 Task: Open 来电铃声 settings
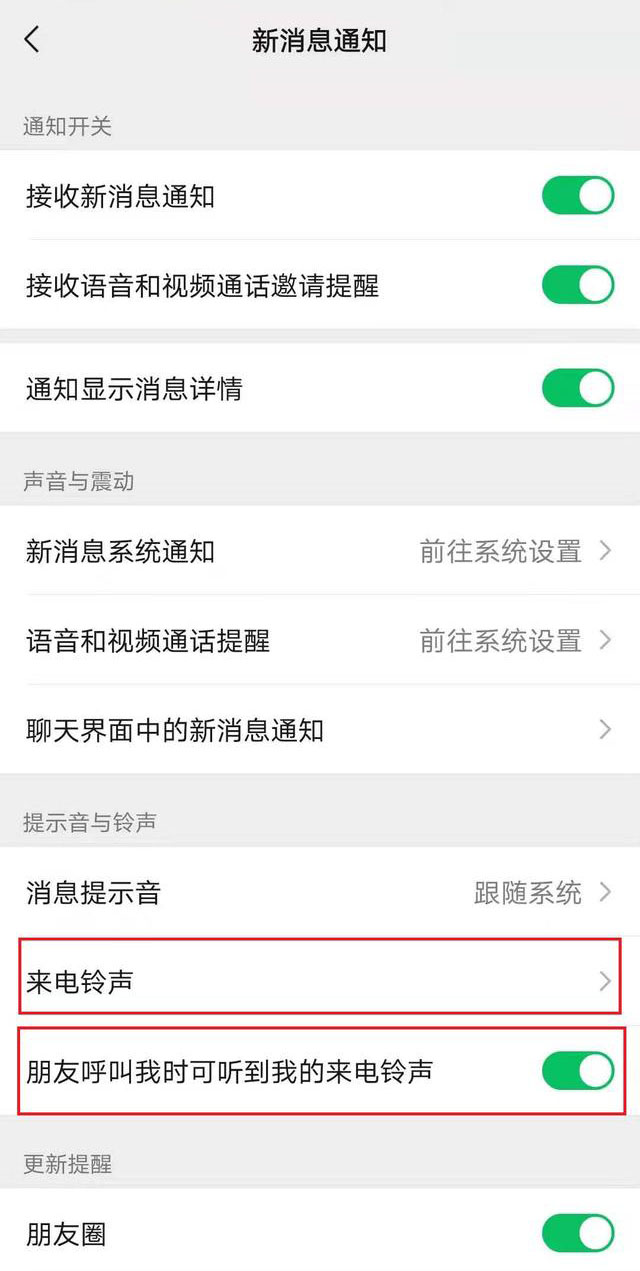(320, 981)
